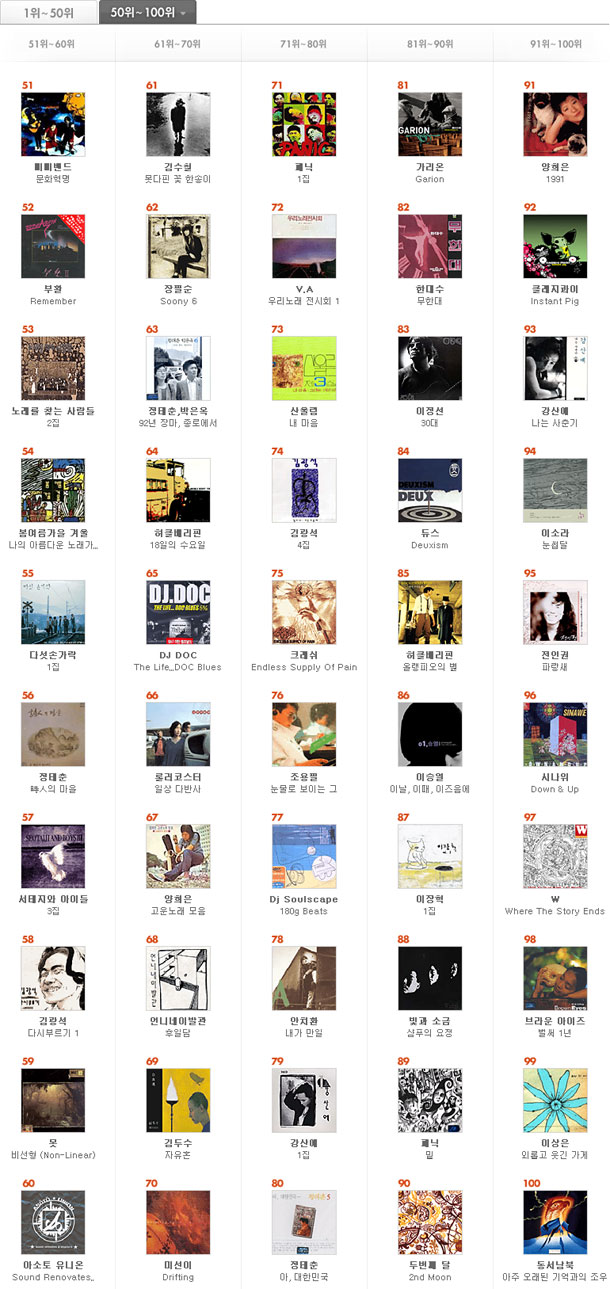Open rank 81 album Garion
The height and width of the screenshot is (1289, 610).
[430, 125]
